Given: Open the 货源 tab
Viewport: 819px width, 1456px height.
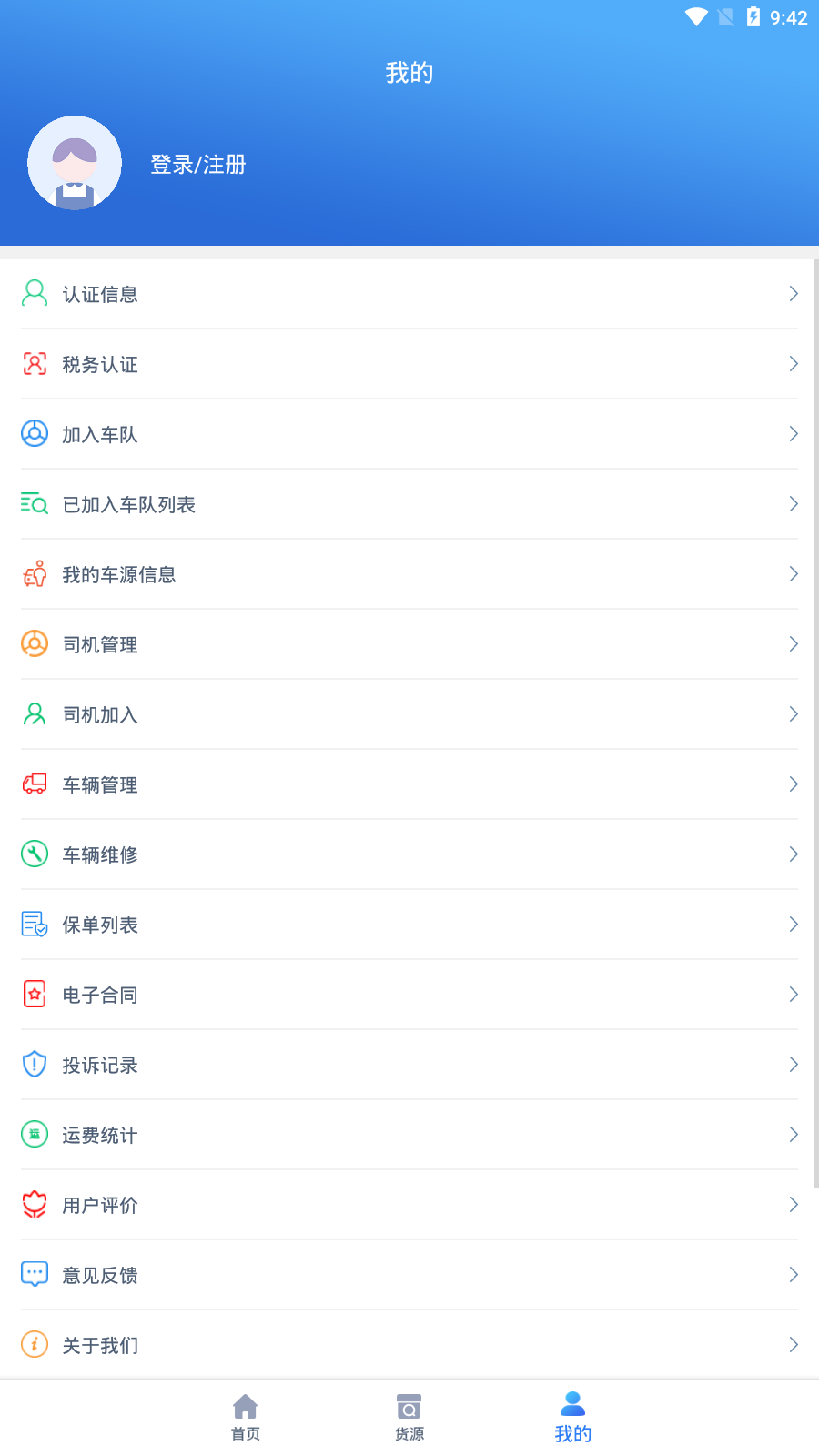Looking at the screenshot, I should pos(409,1416).
